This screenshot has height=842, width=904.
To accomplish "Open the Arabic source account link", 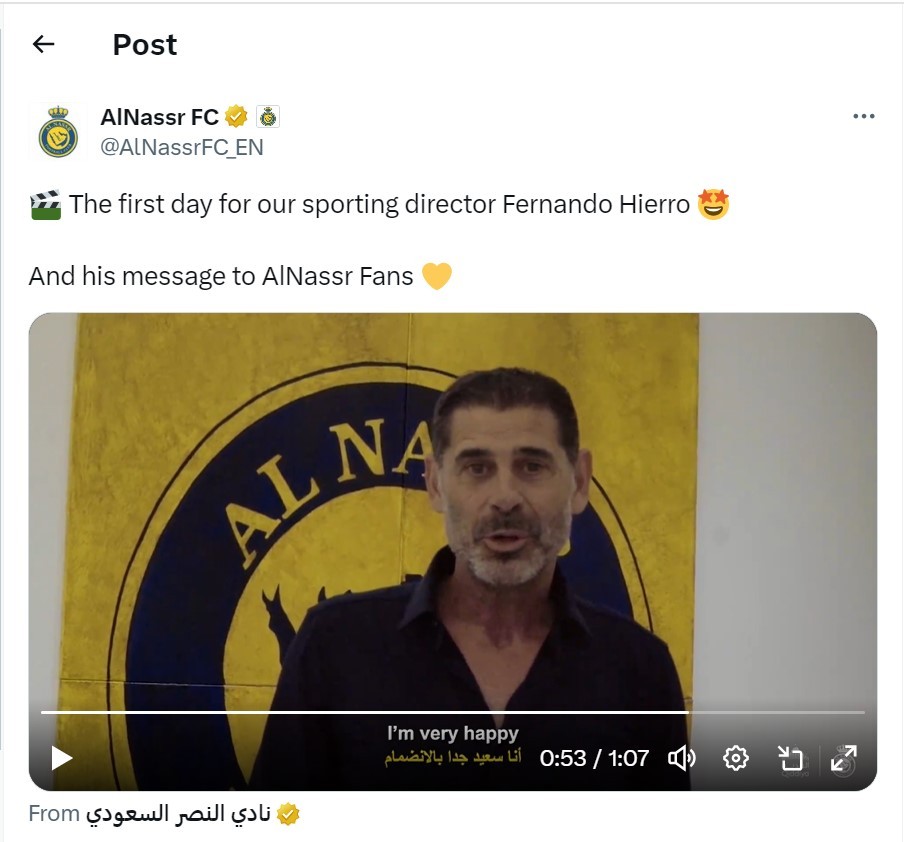I will pyautogui.click(x=179, y=814).
